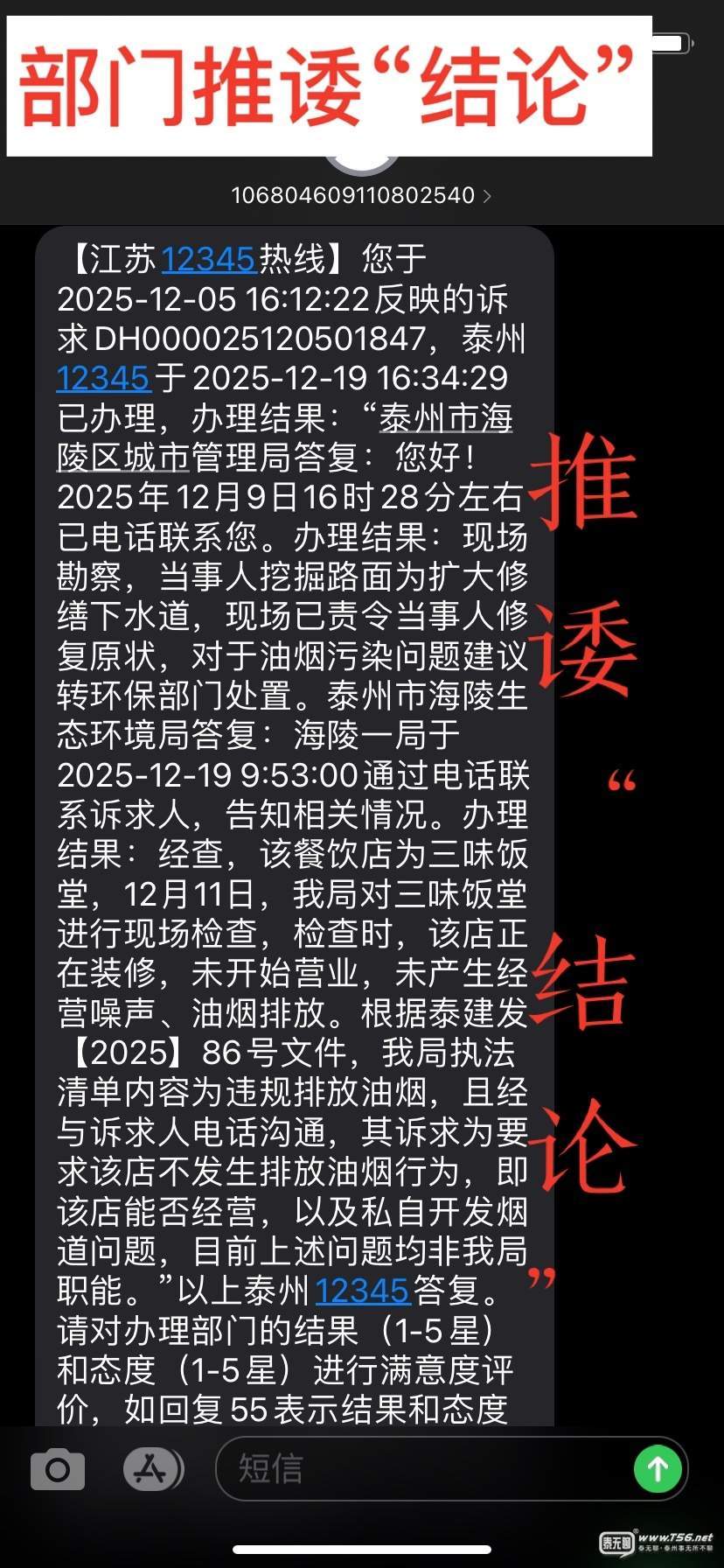Tap the 12345 link after 江苏
Viewport: 724px width, 1568px height.
[x=208, y=259]
